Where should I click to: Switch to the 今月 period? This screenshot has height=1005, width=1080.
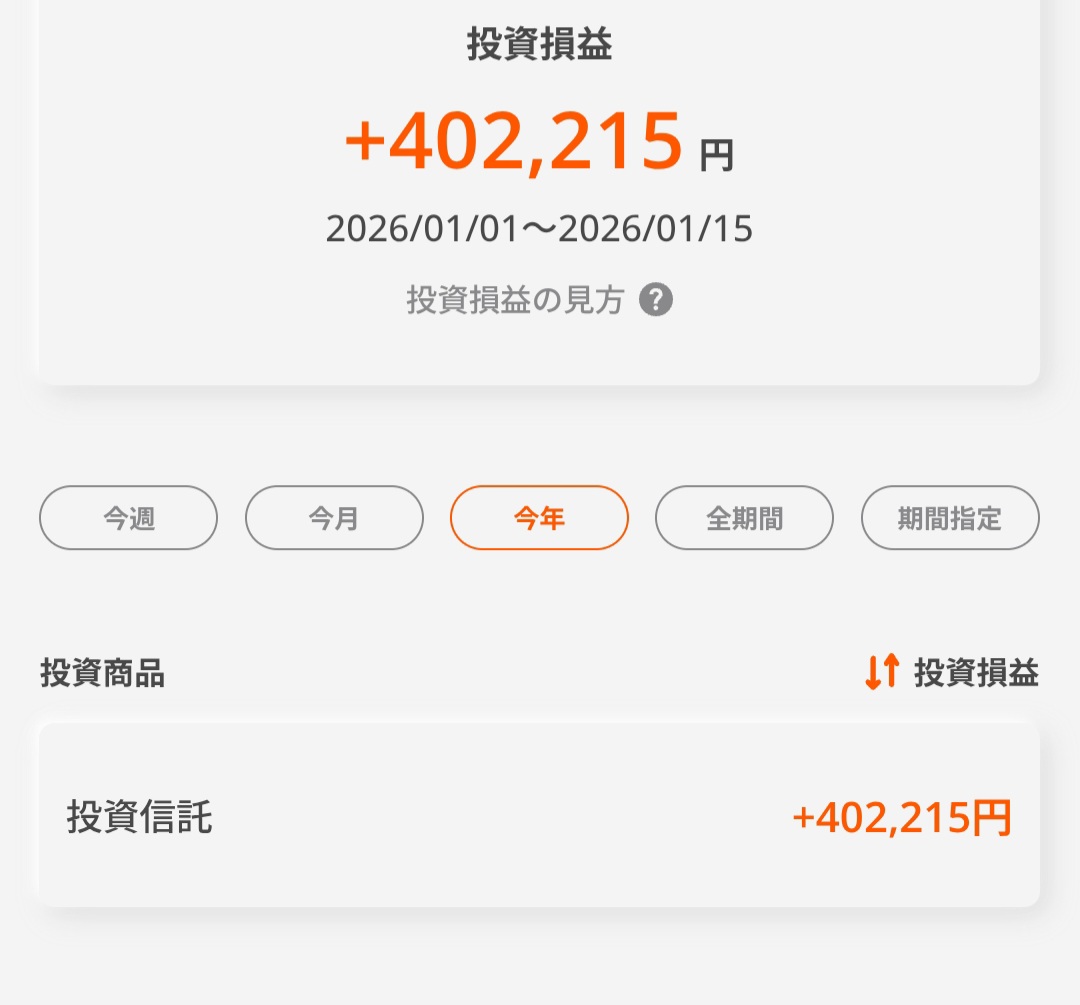point(334,518)
